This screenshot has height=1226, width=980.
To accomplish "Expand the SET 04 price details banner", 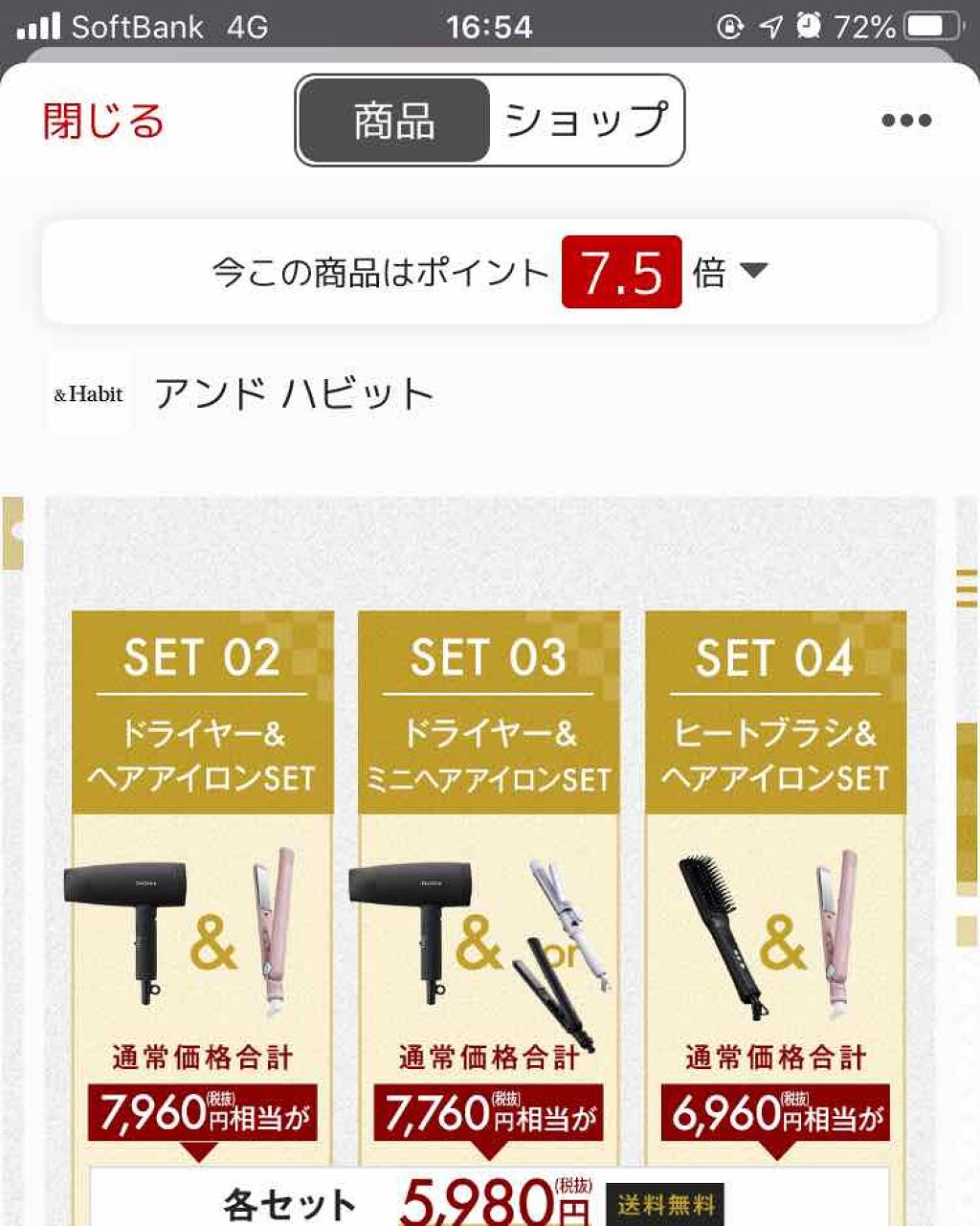I will pos(777,1110).
